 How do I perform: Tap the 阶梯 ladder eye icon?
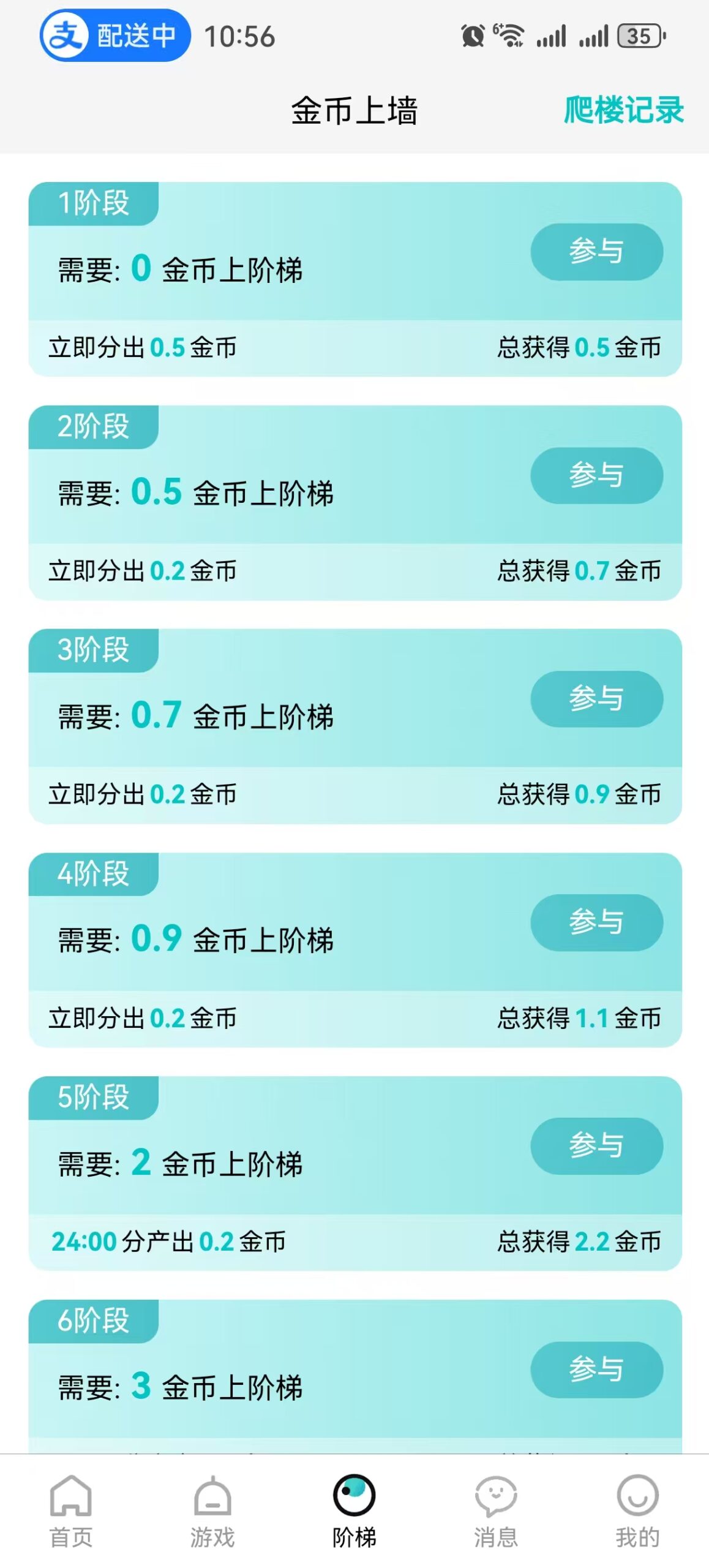point(354,1493)
